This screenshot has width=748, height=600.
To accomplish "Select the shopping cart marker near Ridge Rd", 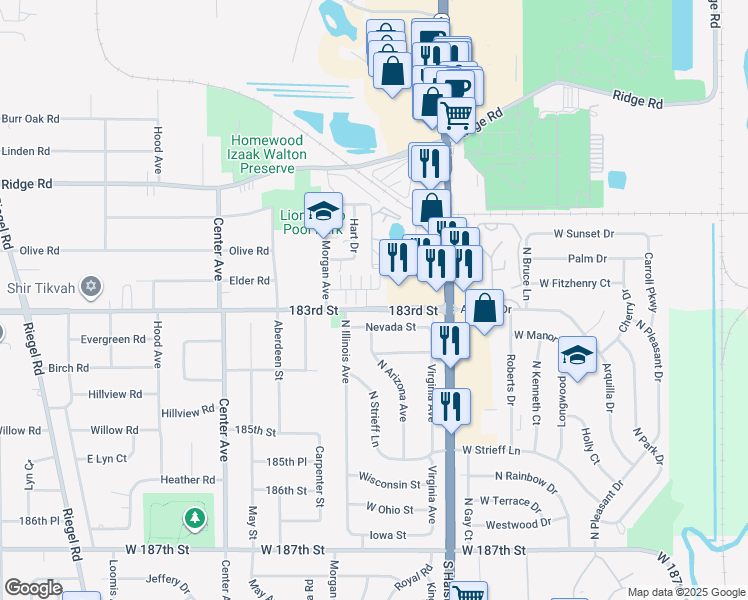I will 457,114.
